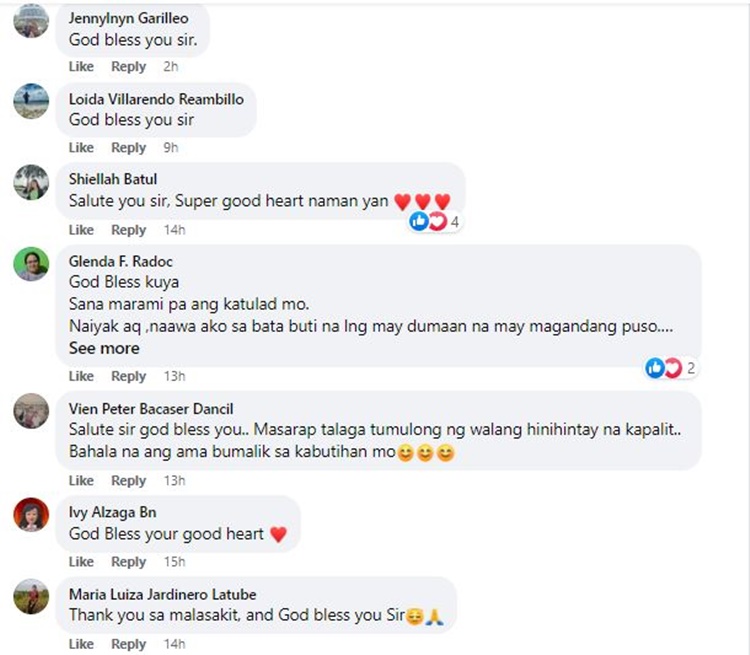View reactions on Glenda F. Radoc's comment

pos(670,368)
